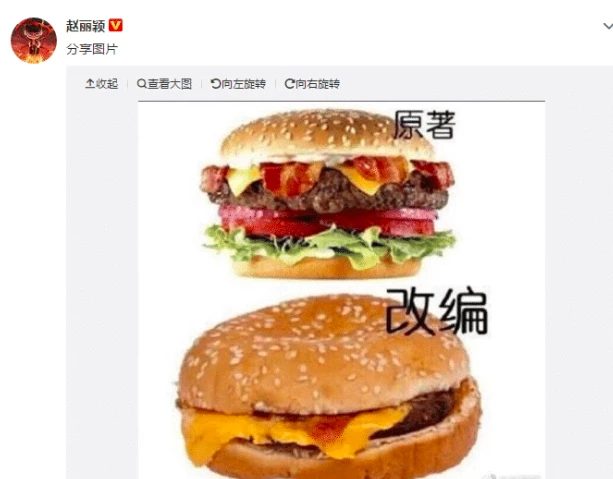Collapse the image with 收起
The height and width of the screenshot is (479, 613).
pos(101,85)
